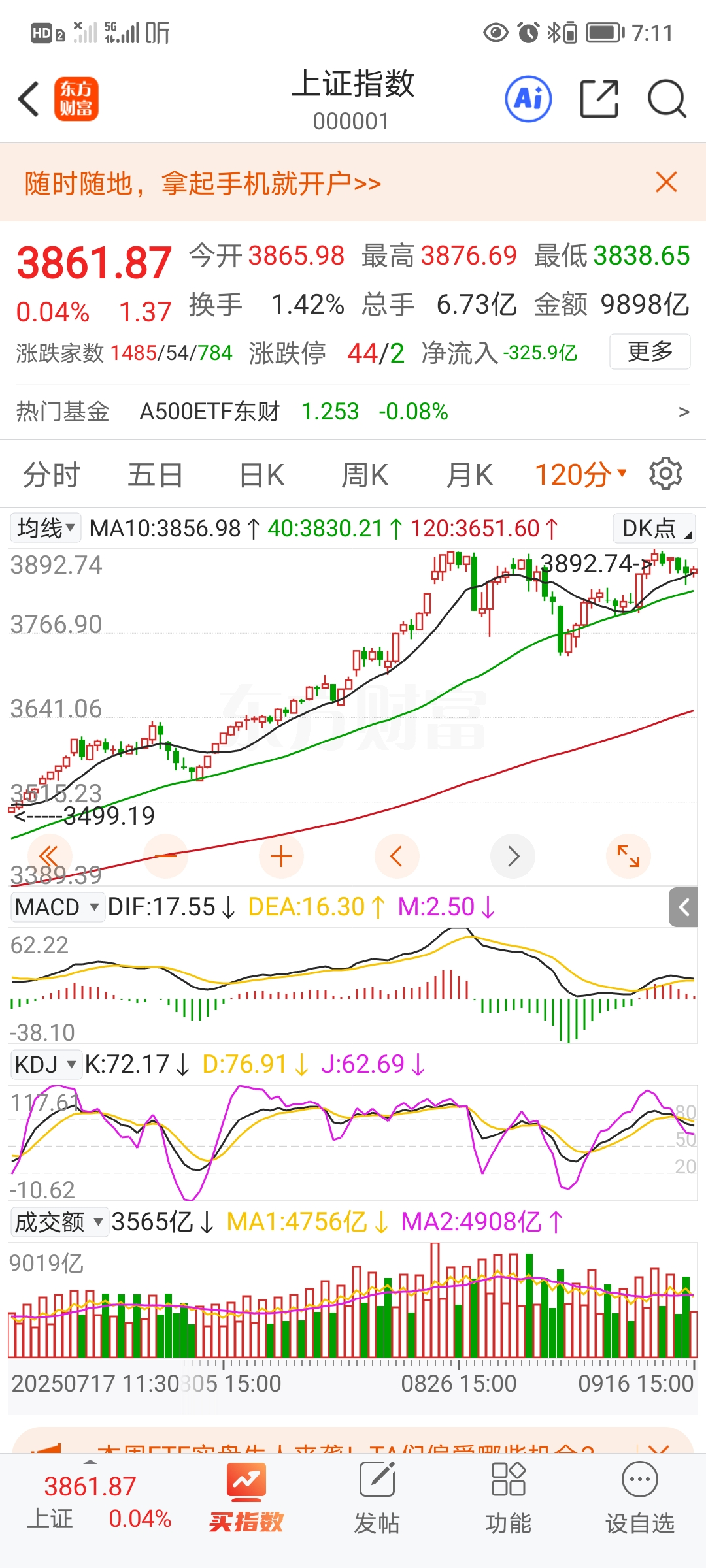Open chart settings gear
The image size is (706, 1568).
[665, 474]
